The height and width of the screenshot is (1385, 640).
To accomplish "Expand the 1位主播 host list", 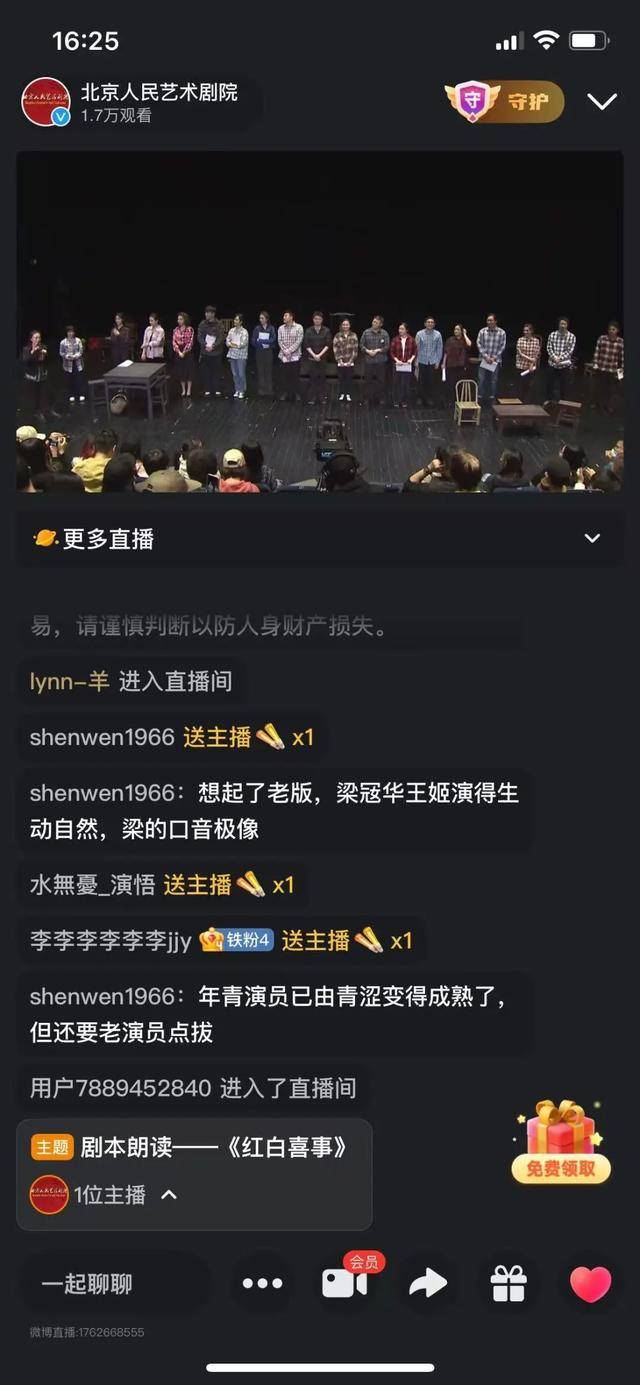I will point(168,1195).
